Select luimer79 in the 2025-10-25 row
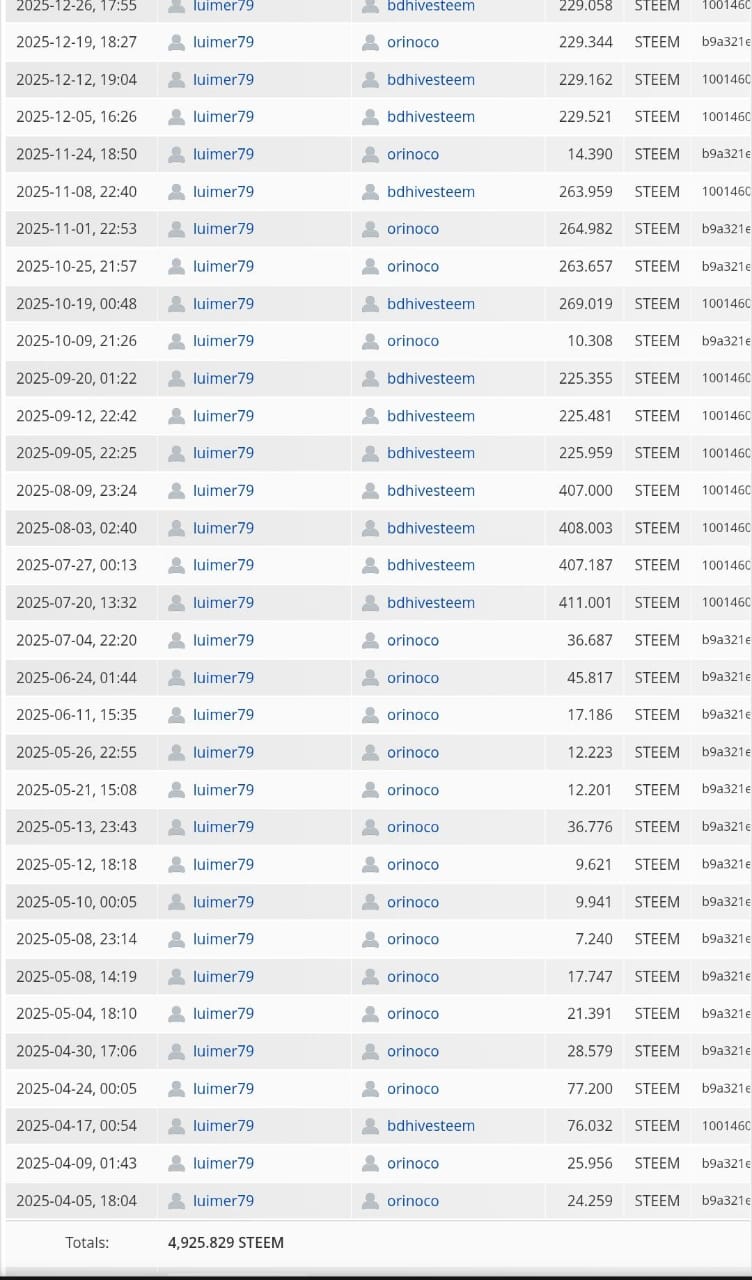Viewport: 752px width, 1280px height. (223, 266)
